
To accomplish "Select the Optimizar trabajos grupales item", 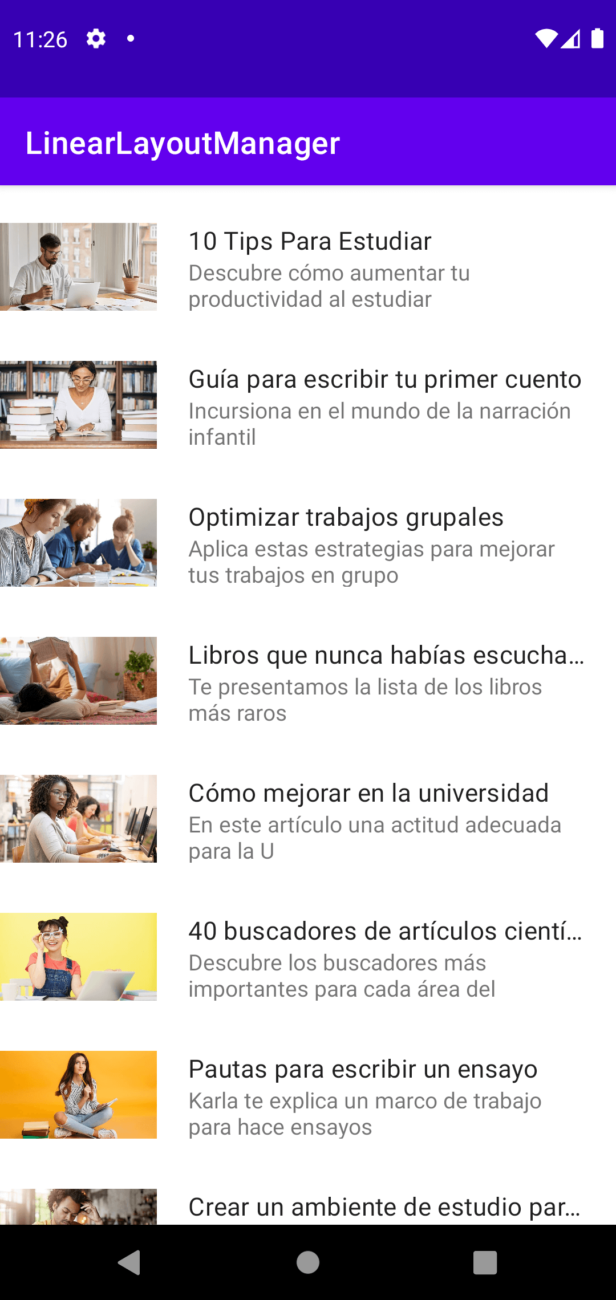I will click(308, 543).
